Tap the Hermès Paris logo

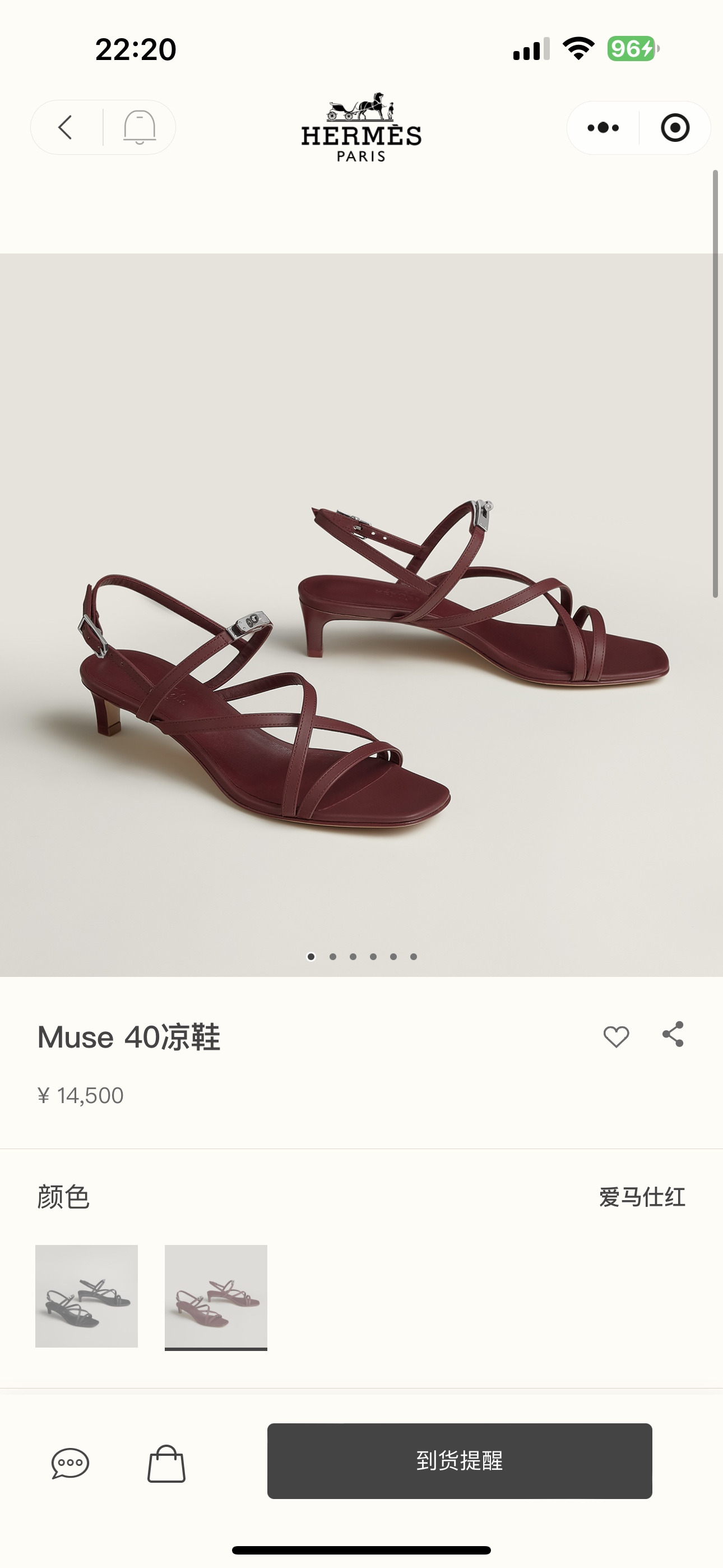(x=361, y=128)
